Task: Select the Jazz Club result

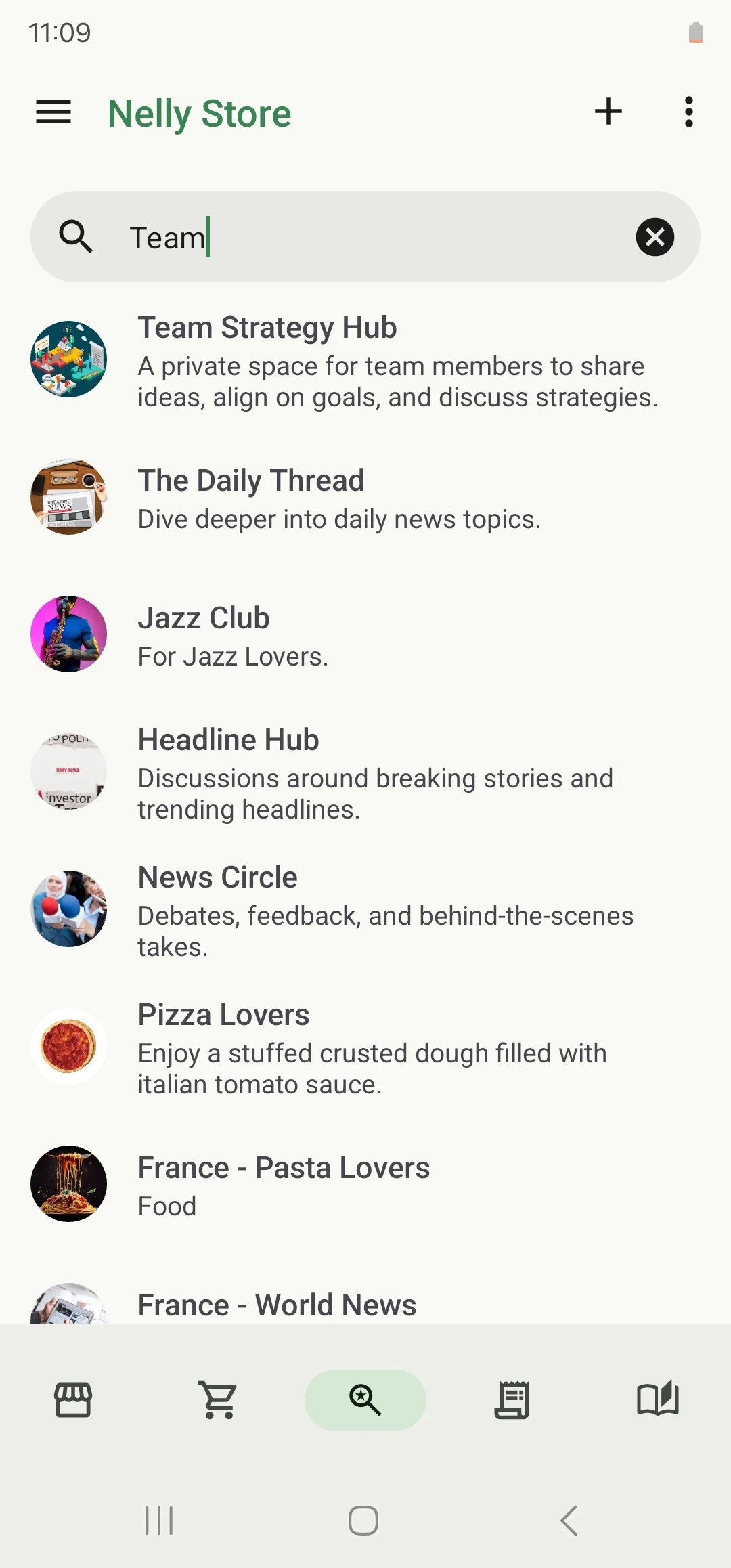Action: 365,635
